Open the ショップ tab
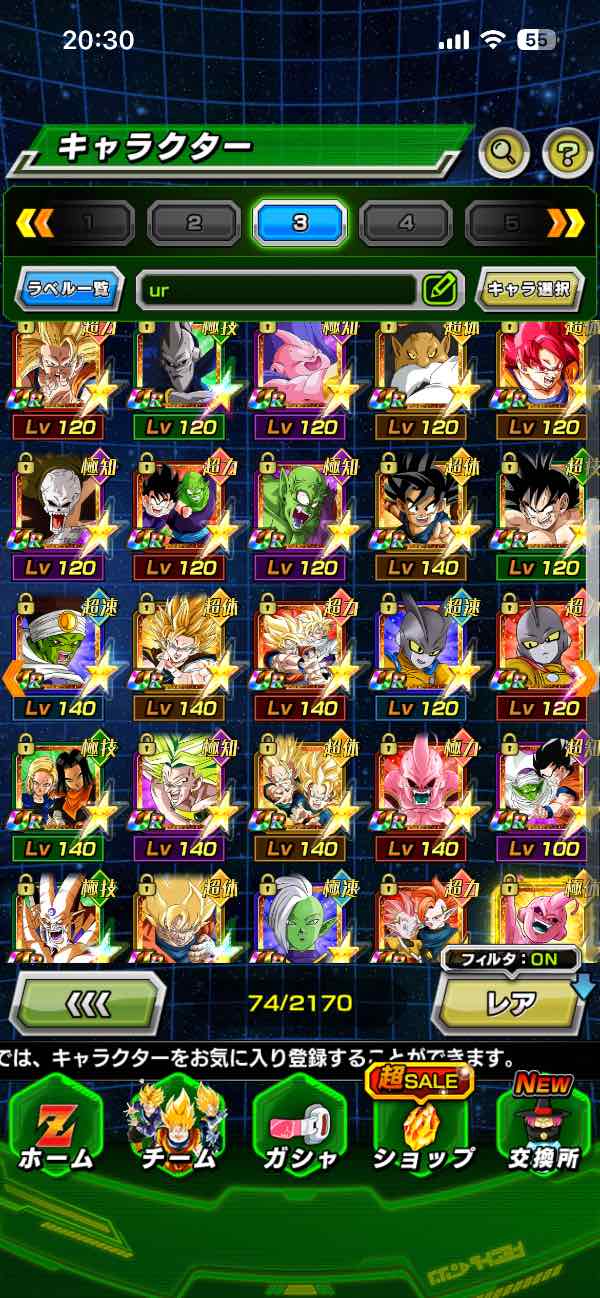 [421, 1123]
